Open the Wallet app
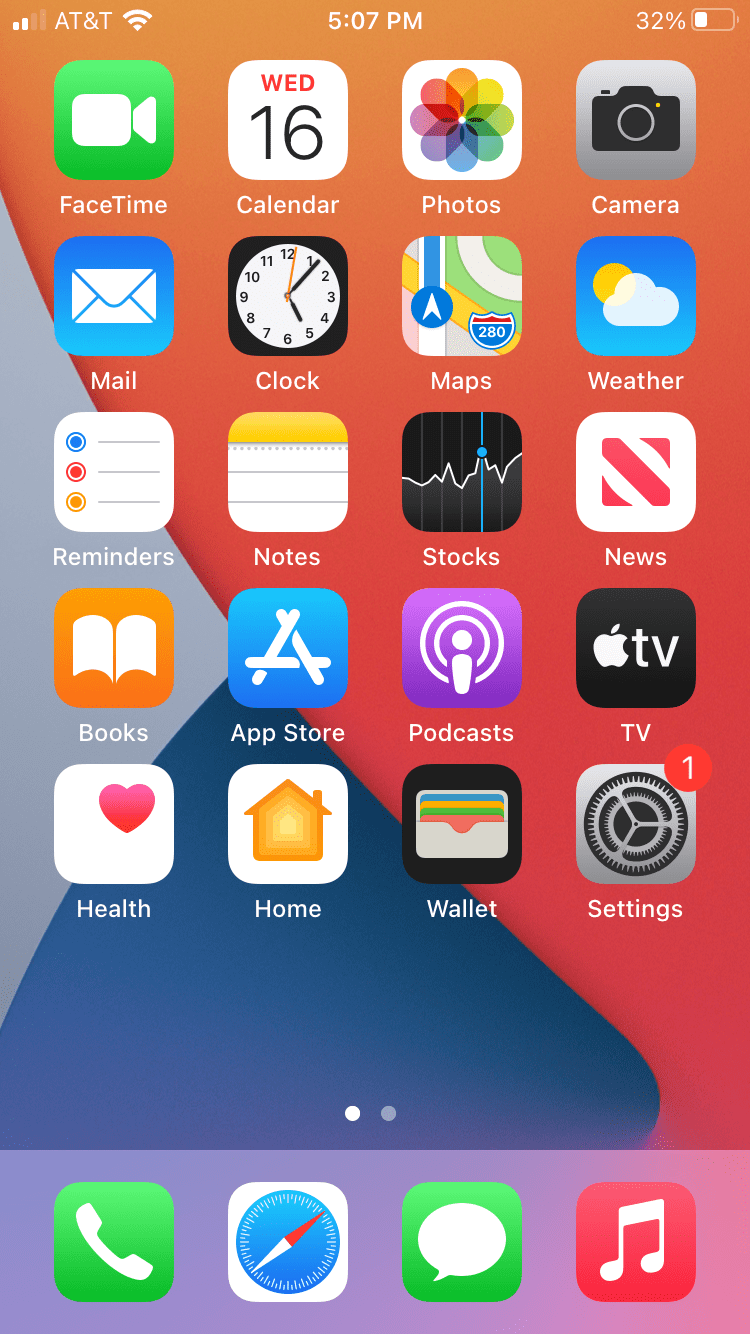 click(461, 824)
